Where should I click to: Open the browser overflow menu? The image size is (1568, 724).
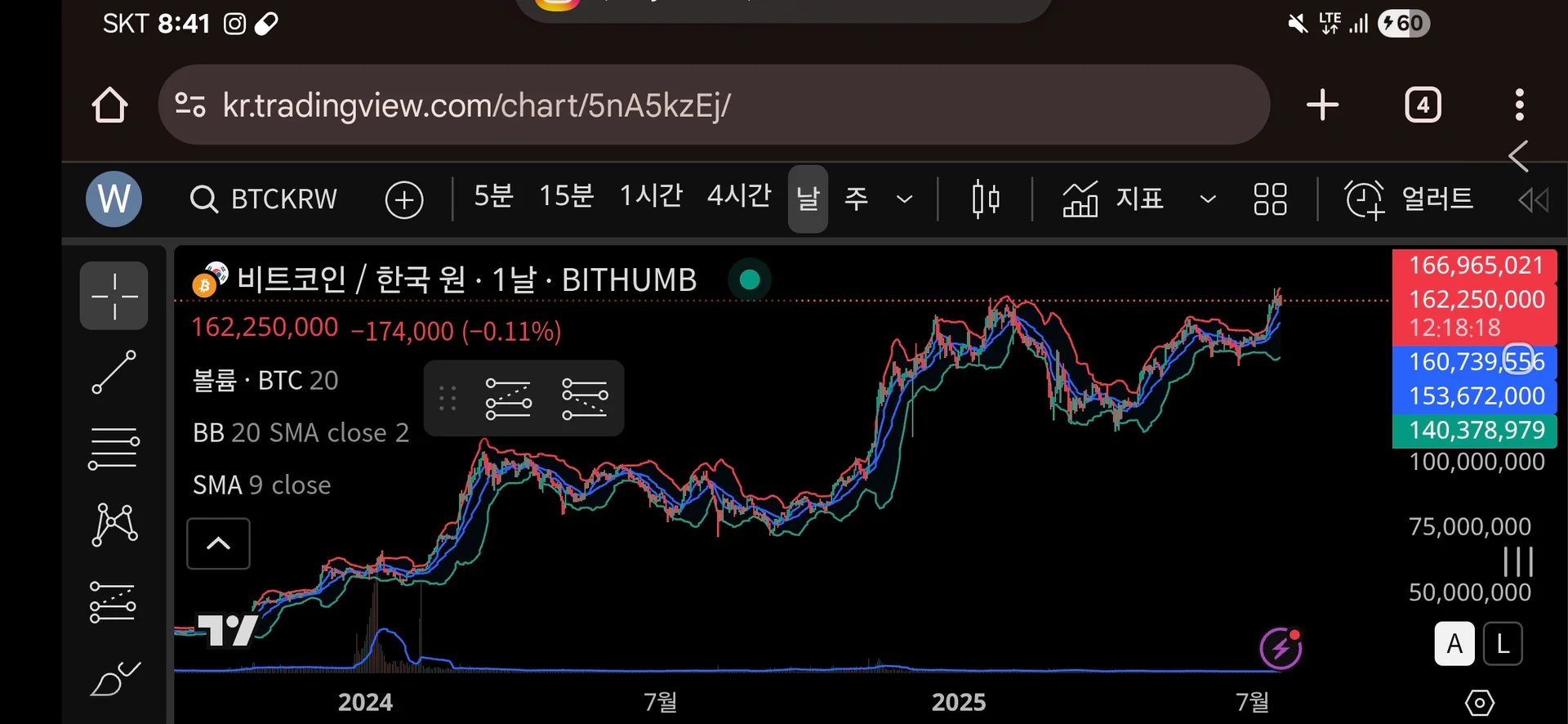(1519, 105)
